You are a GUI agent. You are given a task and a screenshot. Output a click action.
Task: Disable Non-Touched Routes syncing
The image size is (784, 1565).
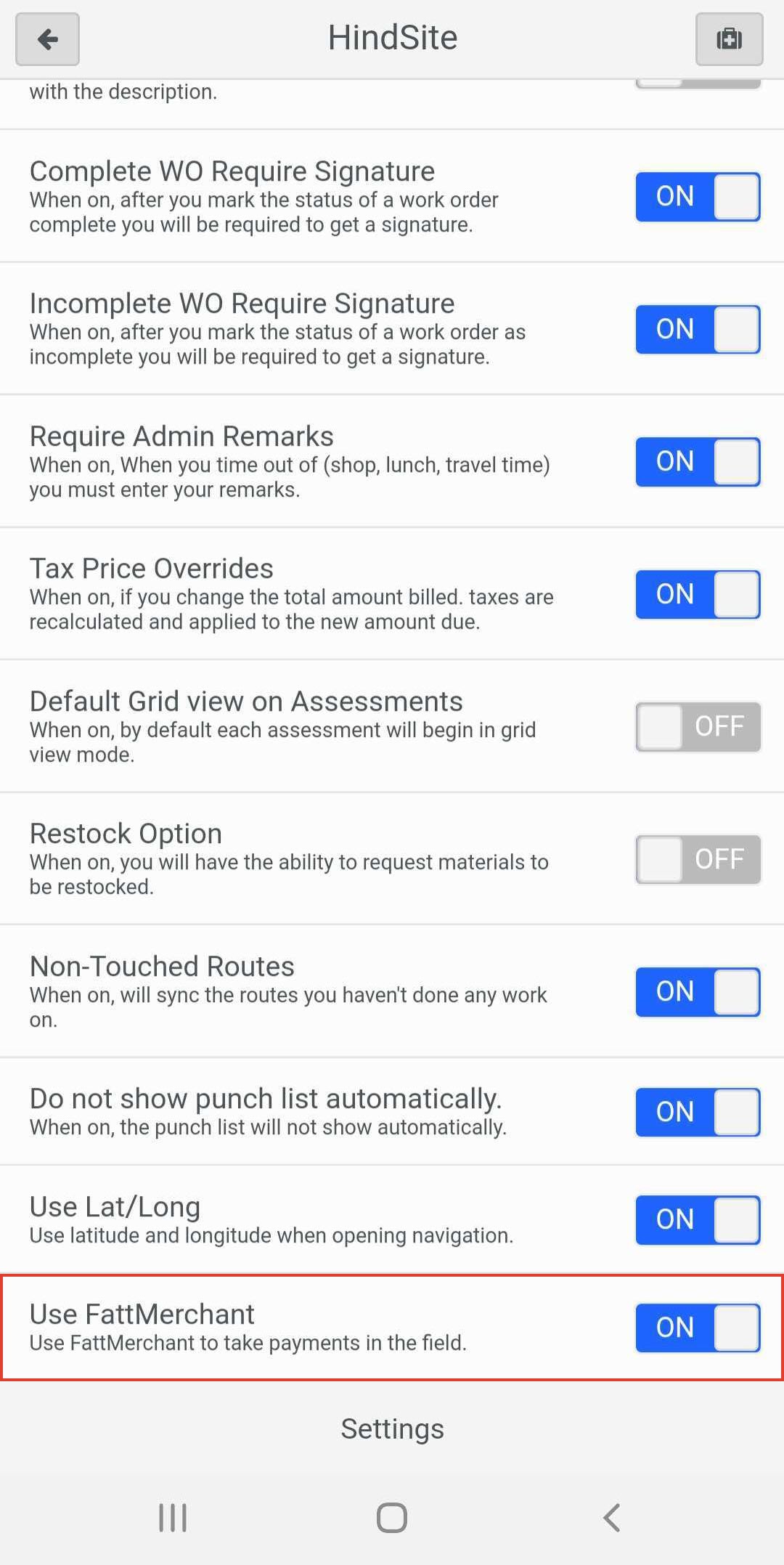click(x=698, y=991)
